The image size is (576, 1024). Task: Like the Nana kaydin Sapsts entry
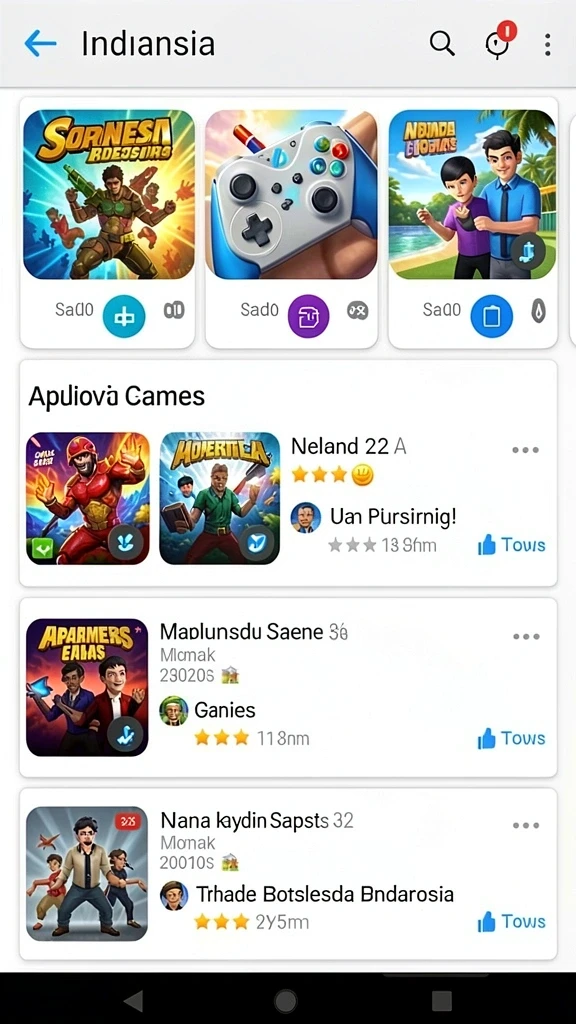pyautogui.click(x=511, y=921)
